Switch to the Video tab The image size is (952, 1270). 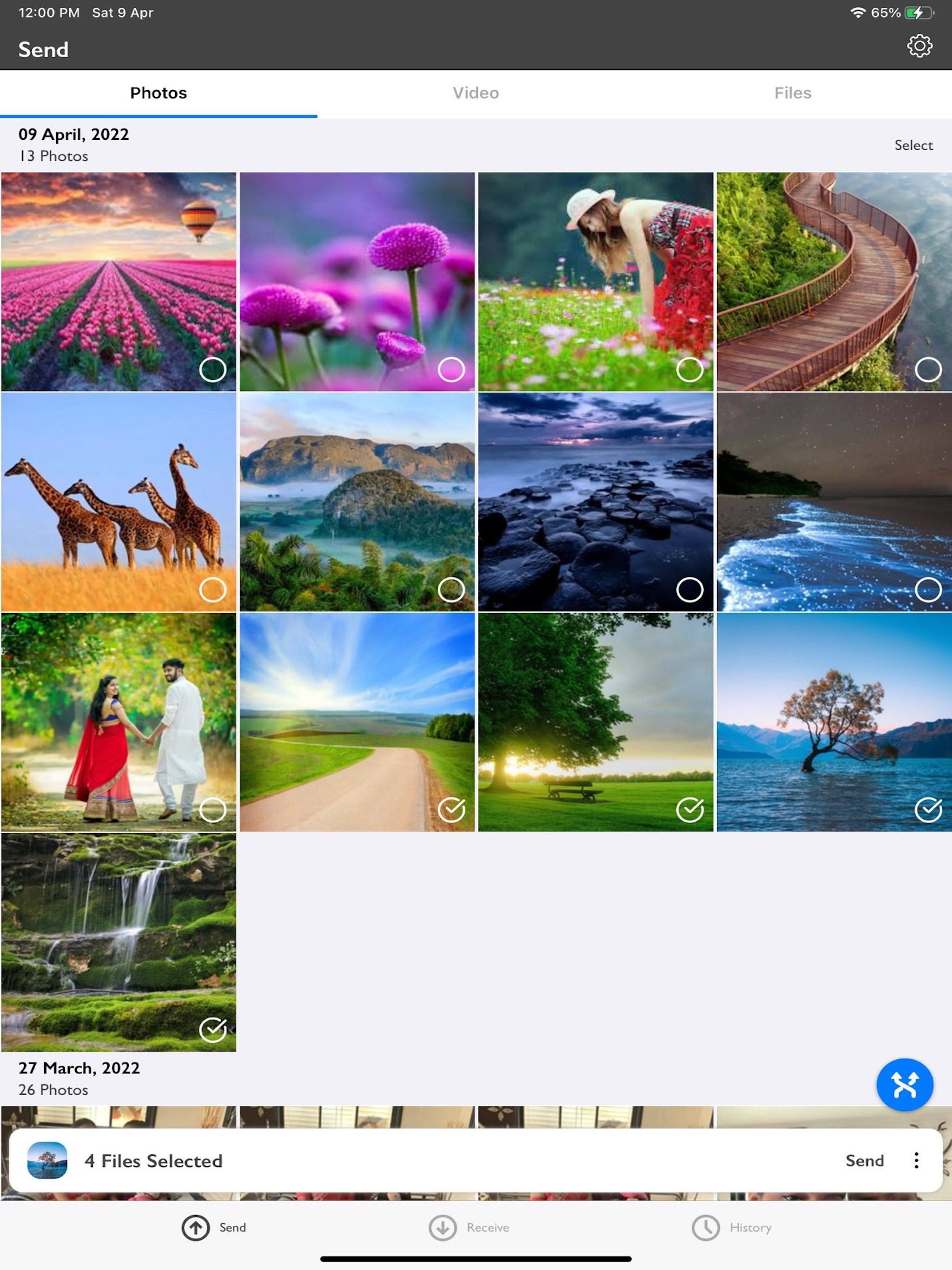tap(476, 93)
